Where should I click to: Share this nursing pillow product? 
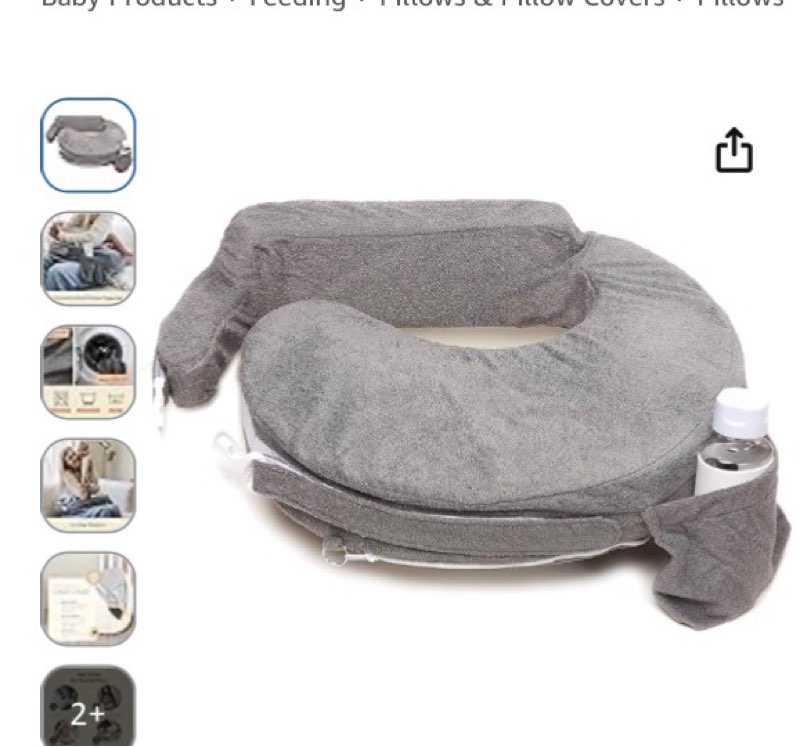[x=733, y=151]
